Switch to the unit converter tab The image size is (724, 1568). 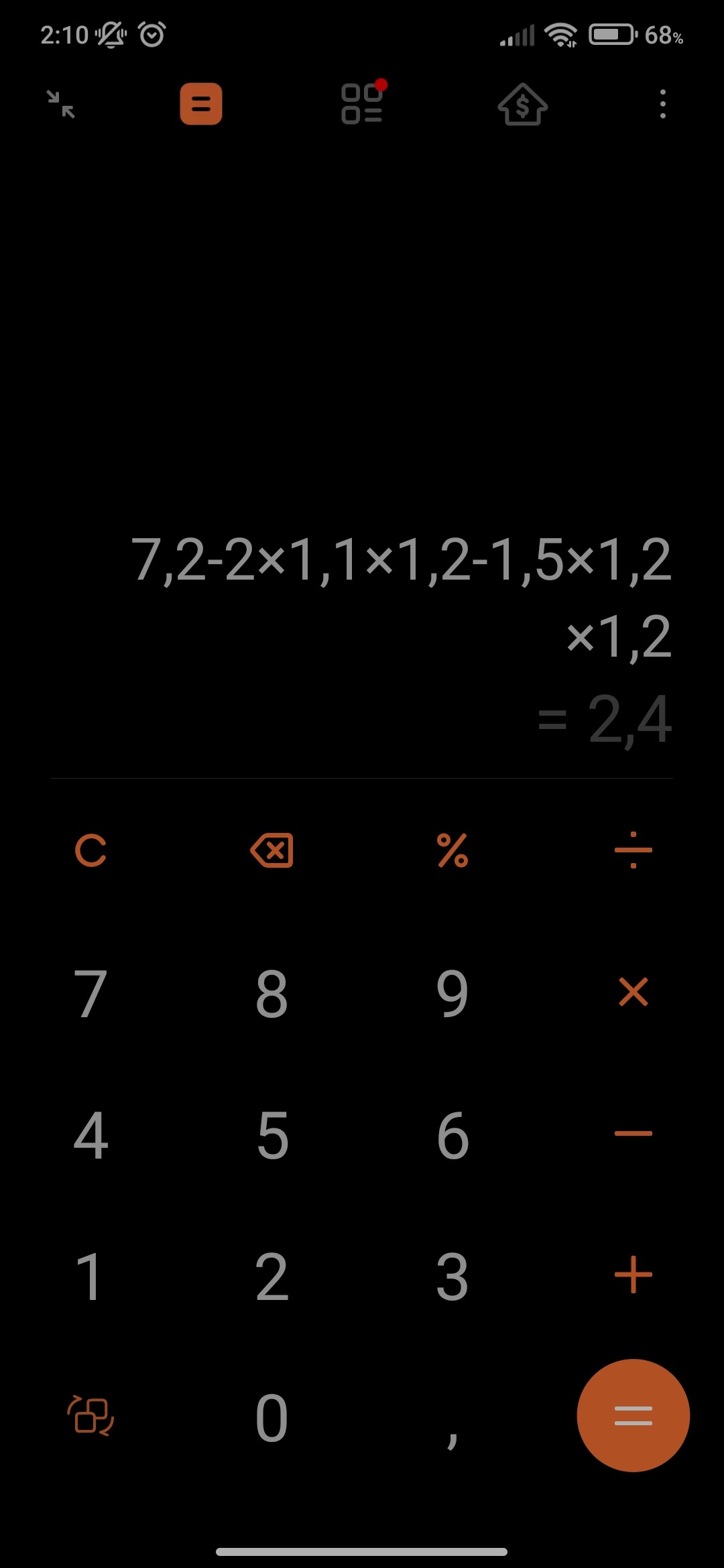[362, 104]
